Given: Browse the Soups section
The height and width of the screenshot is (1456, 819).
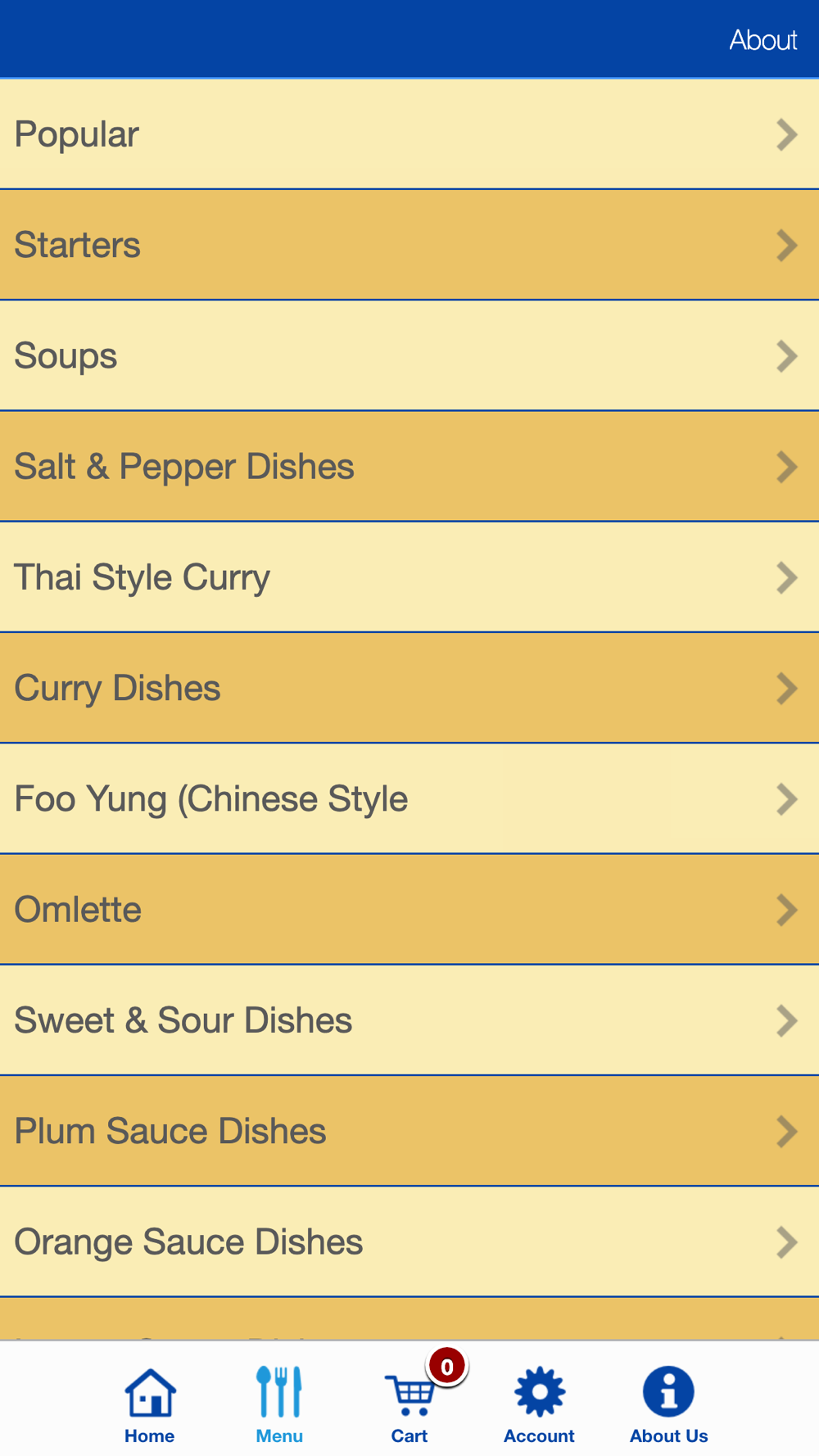Looking at the screenshot, I should pyautogui.click(x=409, y=355).
